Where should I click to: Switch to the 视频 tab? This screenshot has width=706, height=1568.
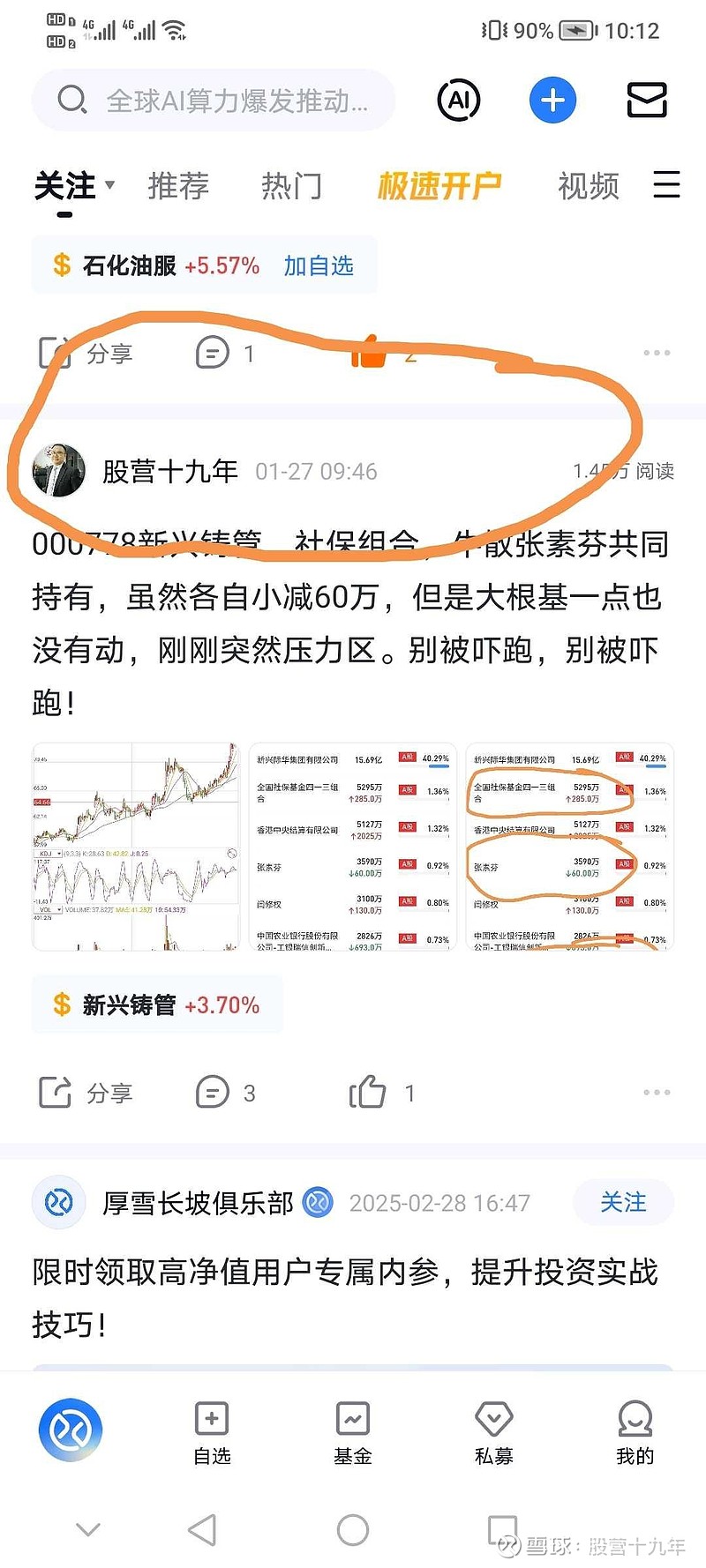click(x=587, y=186)
